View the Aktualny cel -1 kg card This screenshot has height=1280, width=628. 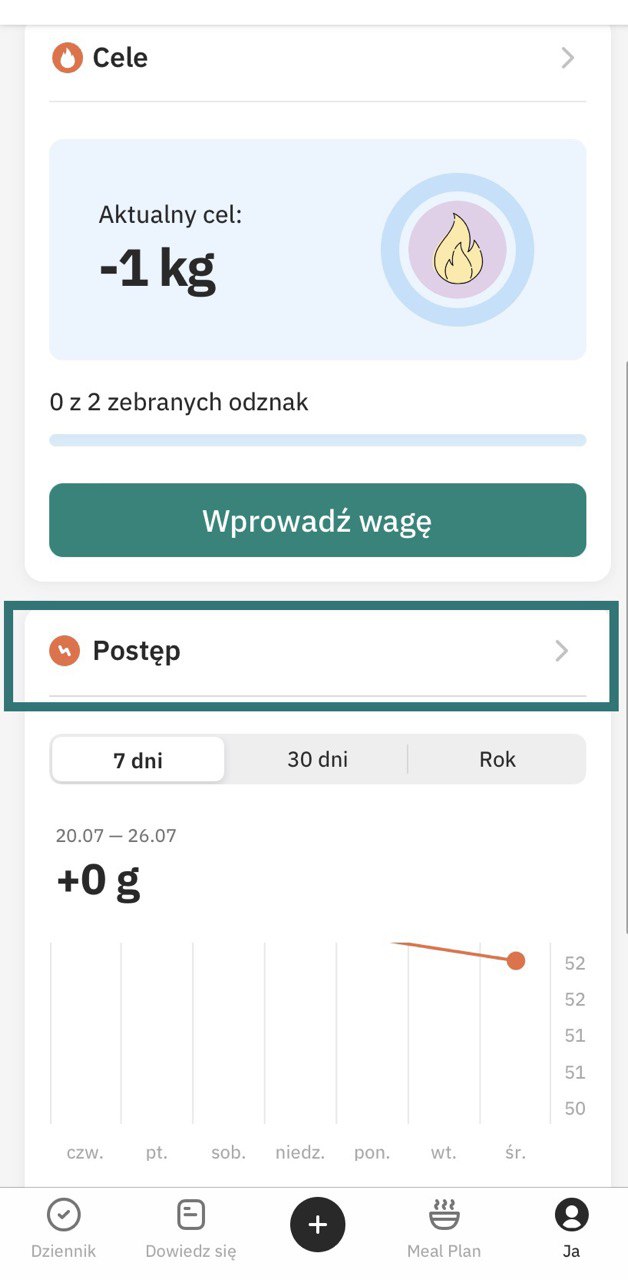tap(317, 250)
